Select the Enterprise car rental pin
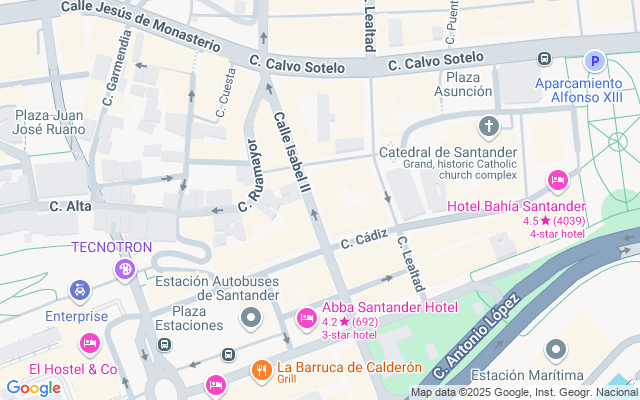This screenshot has width=640, height=400. pyautogui.click(x=79, y=291)
